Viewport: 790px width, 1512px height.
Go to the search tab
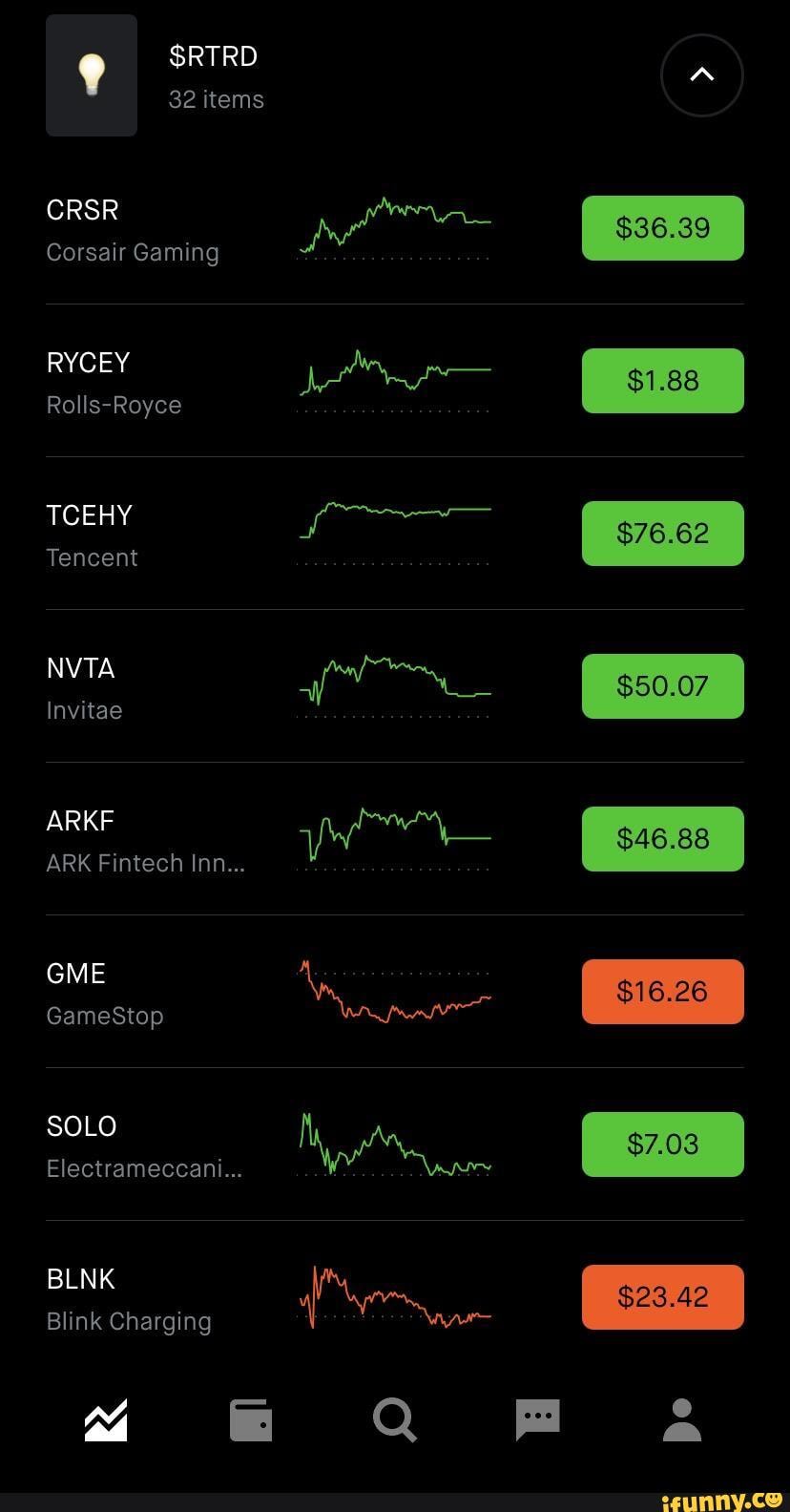point(395,1420)
